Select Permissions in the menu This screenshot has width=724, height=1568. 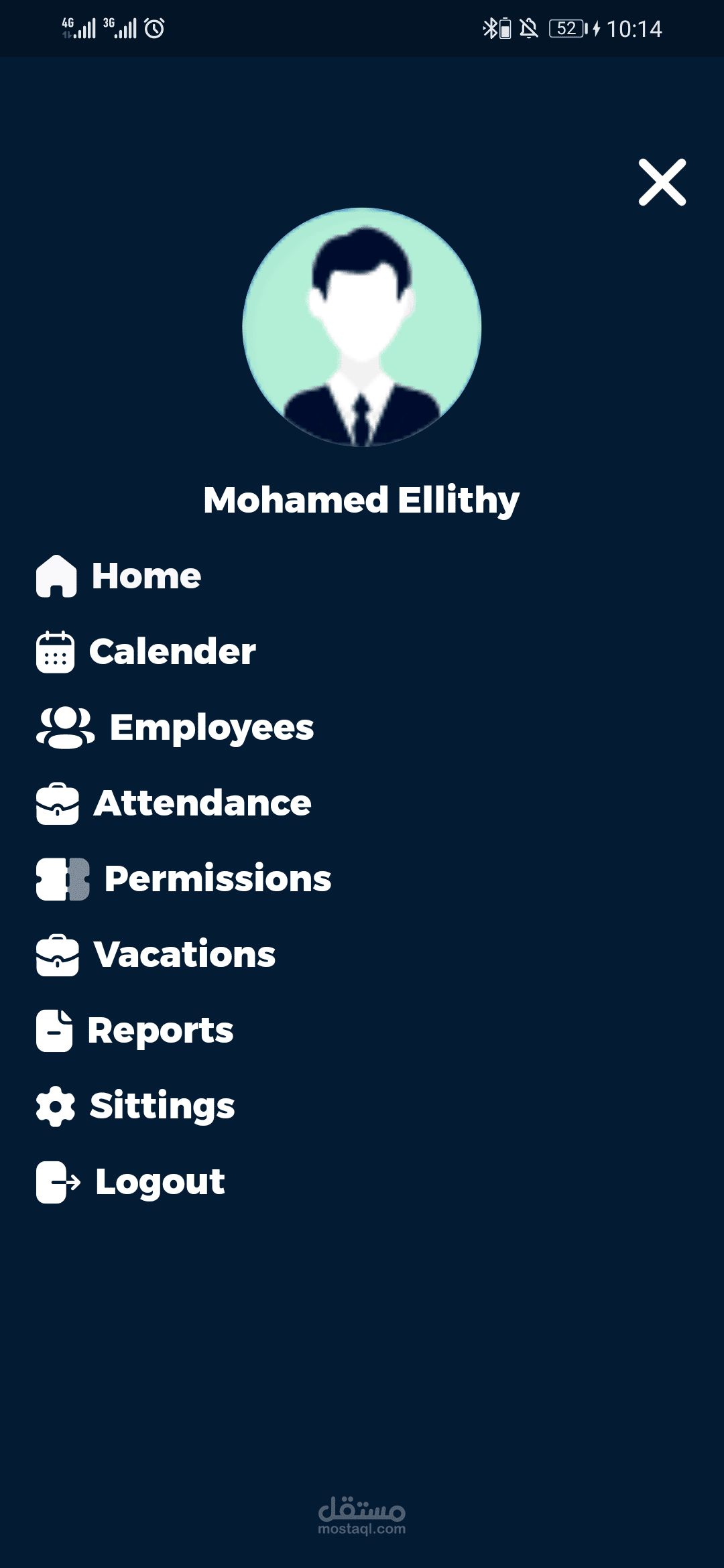coord(217,879)
